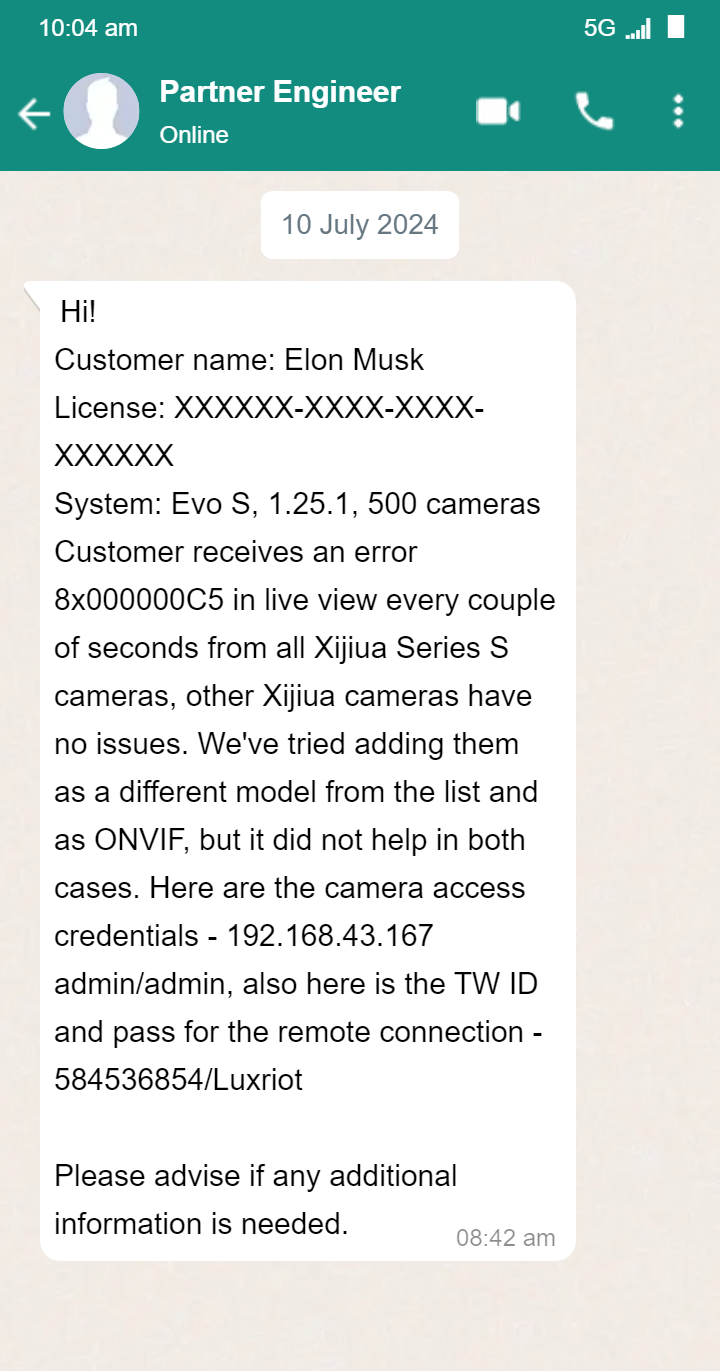Go back using the arrow icon
720x1372 pixels.
[34, 114]
